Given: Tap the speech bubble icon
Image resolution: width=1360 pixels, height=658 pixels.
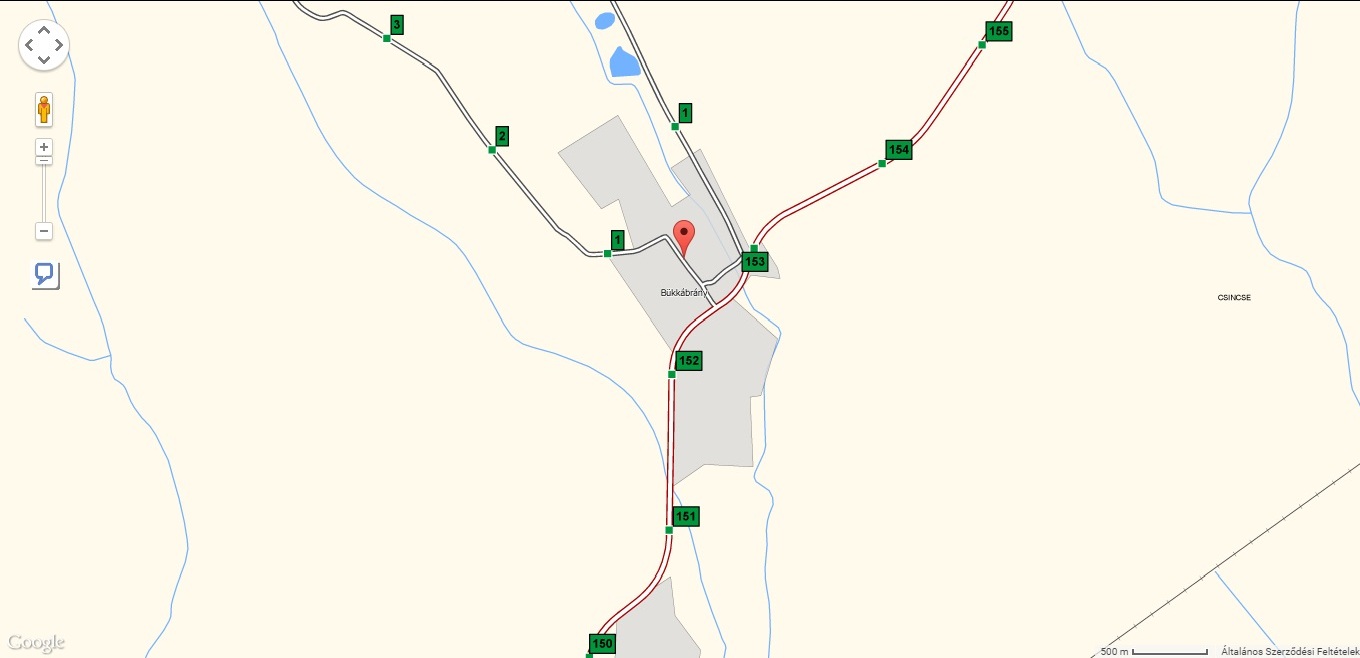Looking at the screenshot, I should click(x=45, y=274).
